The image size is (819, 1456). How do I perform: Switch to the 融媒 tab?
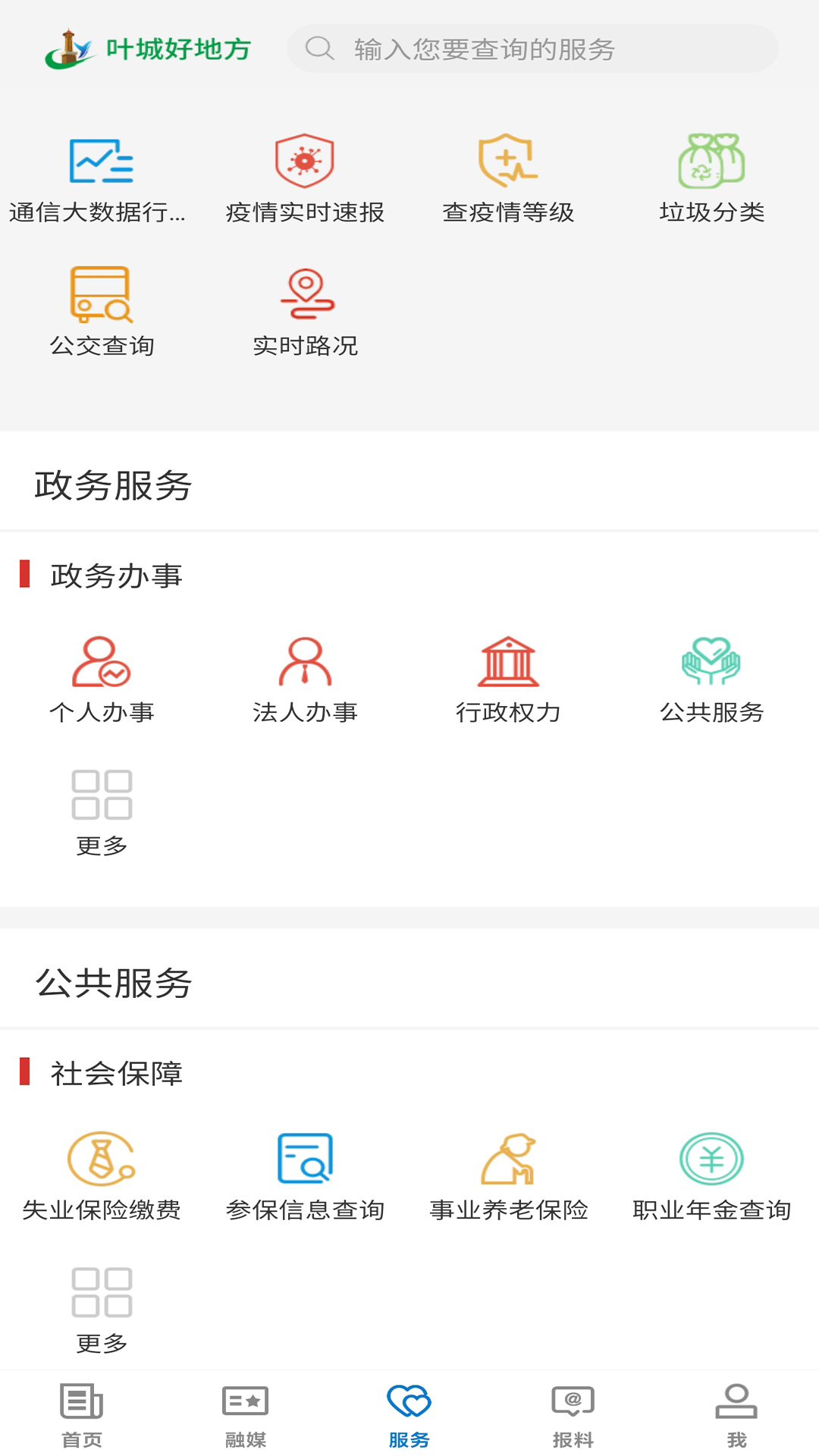pyautogui.click(x=246, y=1415)
